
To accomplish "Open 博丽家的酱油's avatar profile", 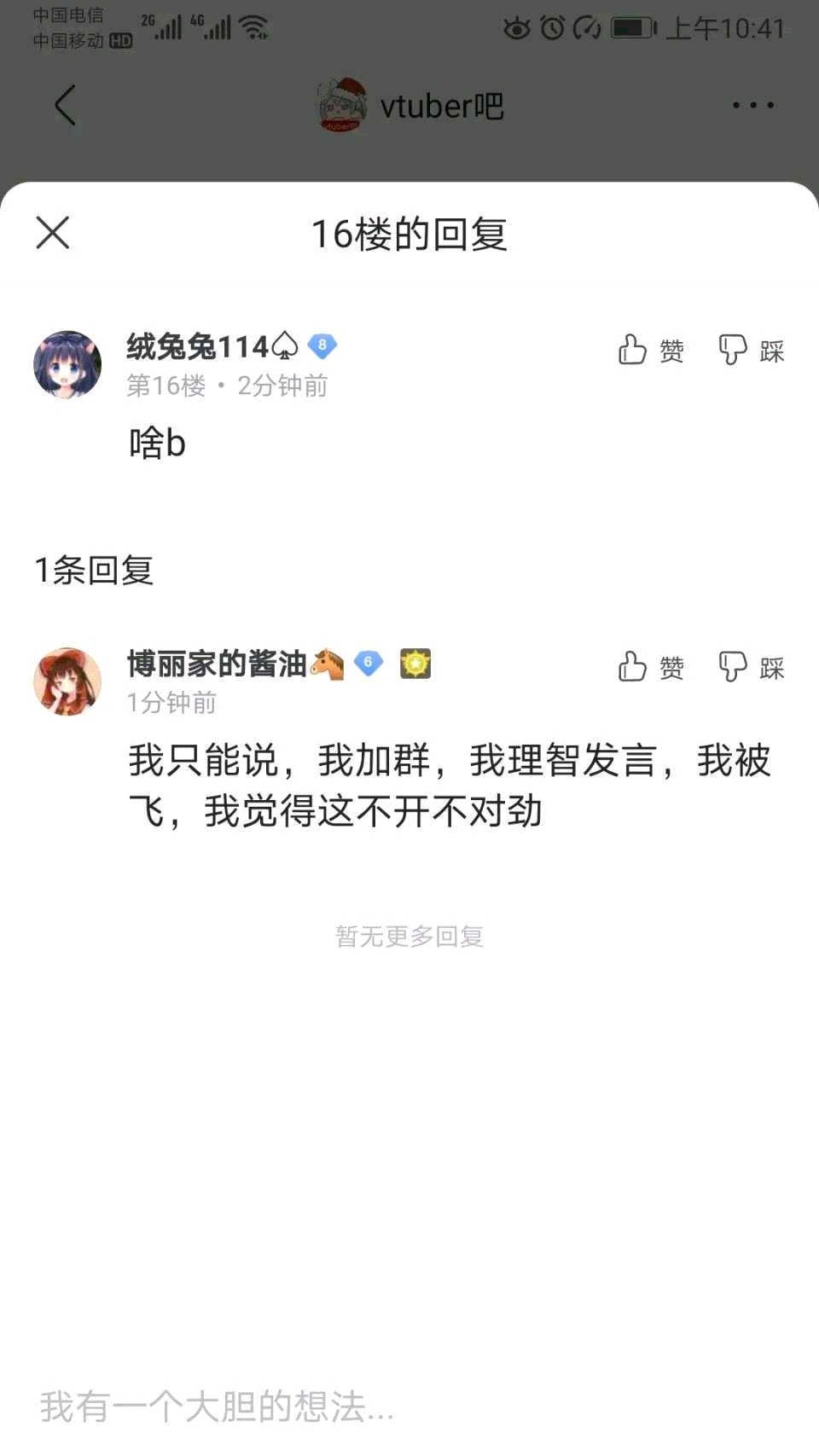I will tap(67, 682).
